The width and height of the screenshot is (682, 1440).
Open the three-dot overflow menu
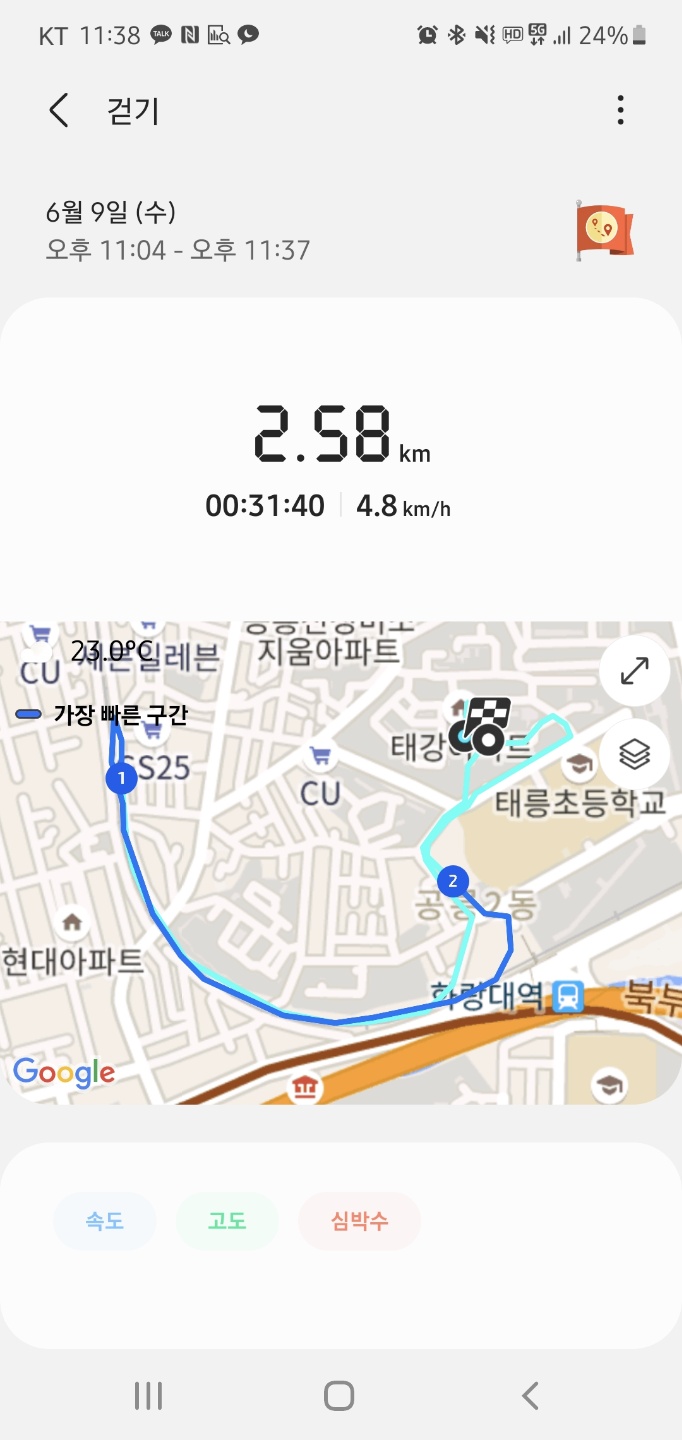(x=621, y=110)
